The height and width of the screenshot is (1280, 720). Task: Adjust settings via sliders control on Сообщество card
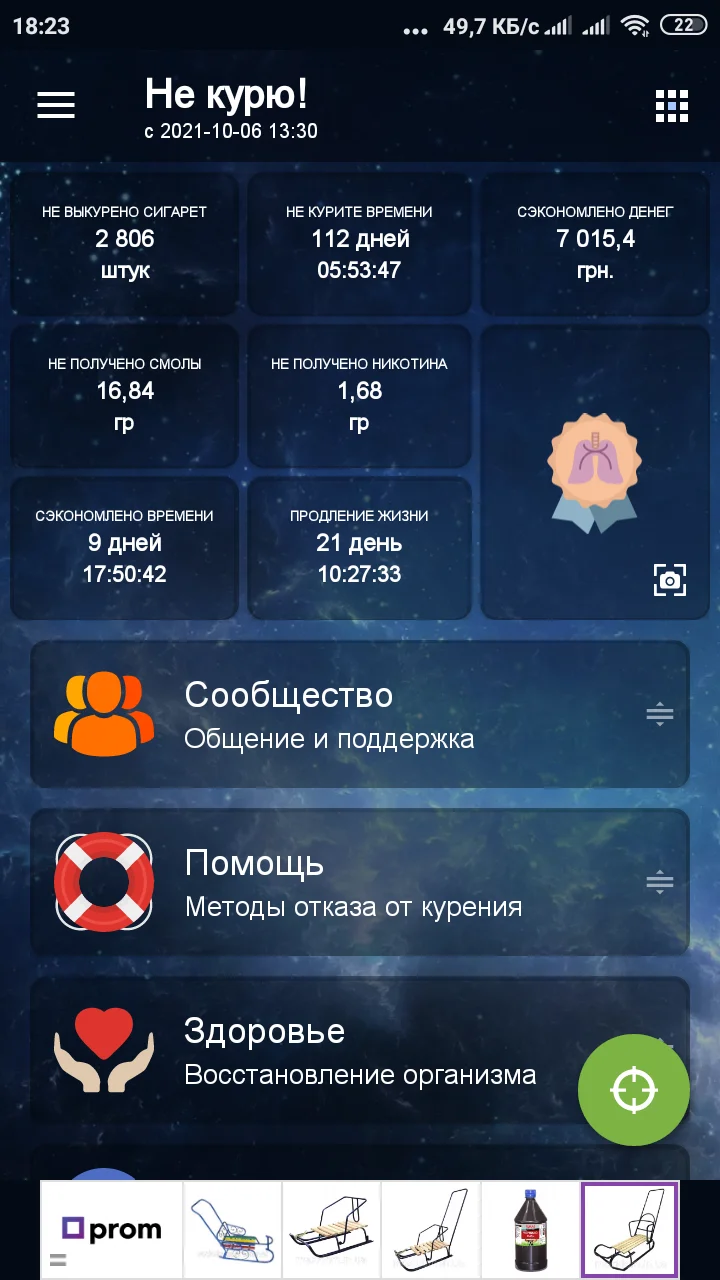click(660, 712)
